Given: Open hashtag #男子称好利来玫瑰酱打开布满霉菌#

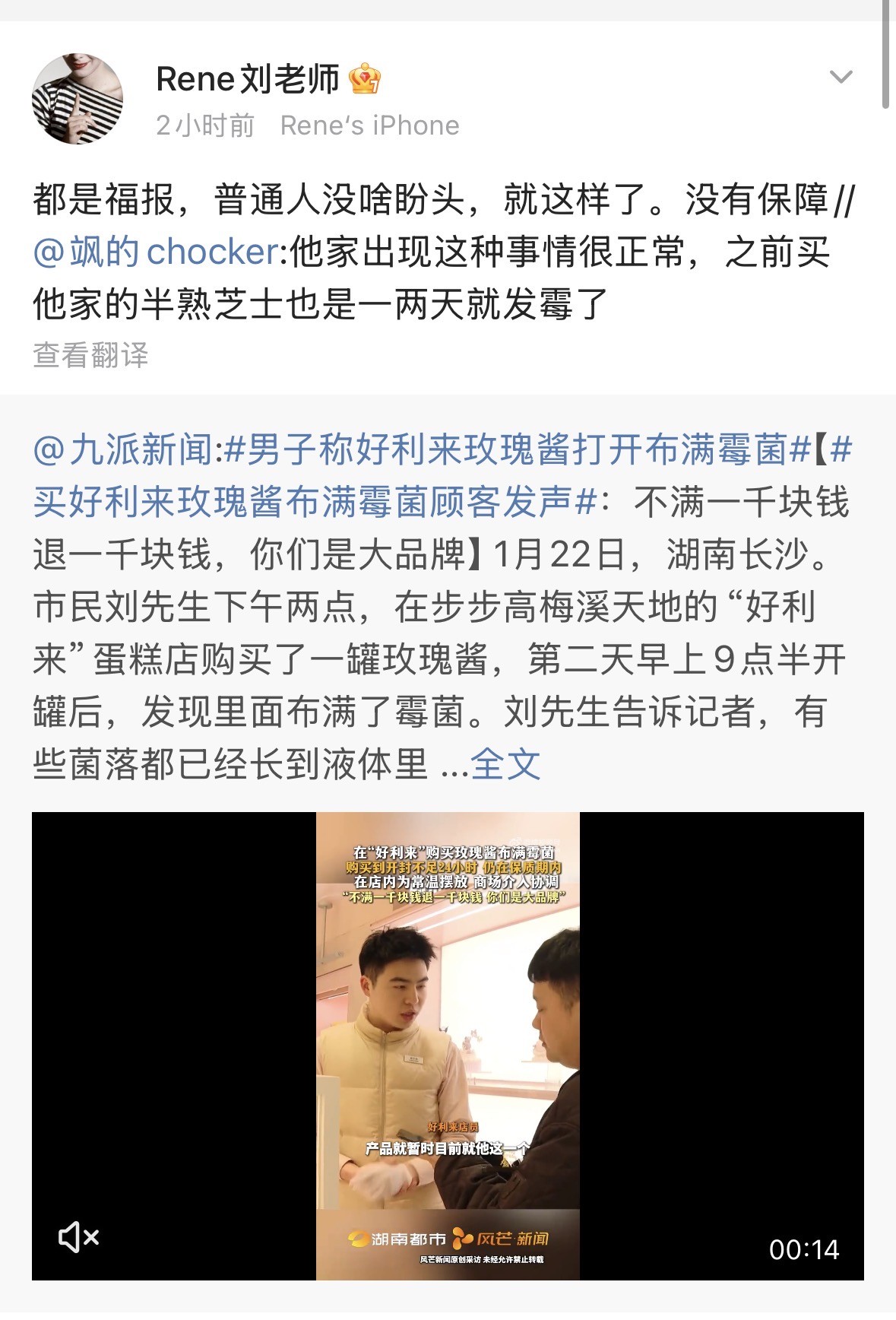Looking at the screenshot, I should (x=517, y=450).
